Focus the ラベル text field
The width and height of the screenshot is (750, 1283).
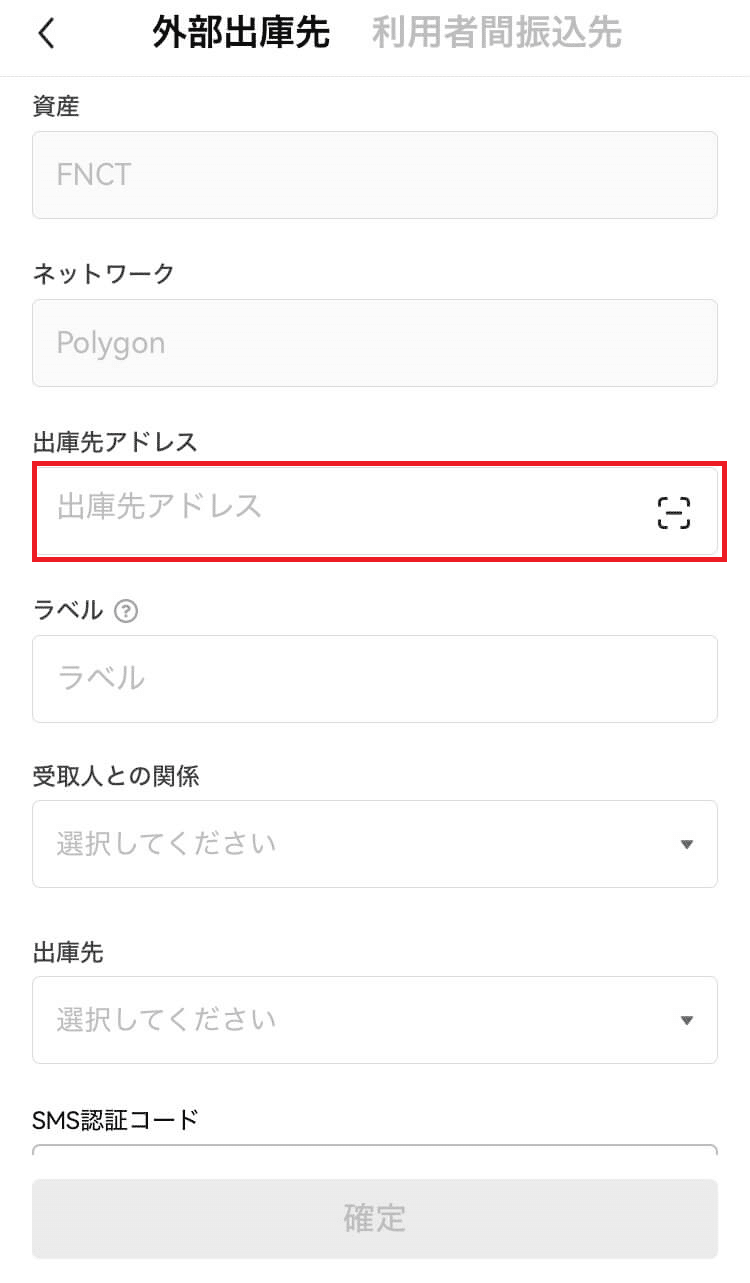pos(375,679)
